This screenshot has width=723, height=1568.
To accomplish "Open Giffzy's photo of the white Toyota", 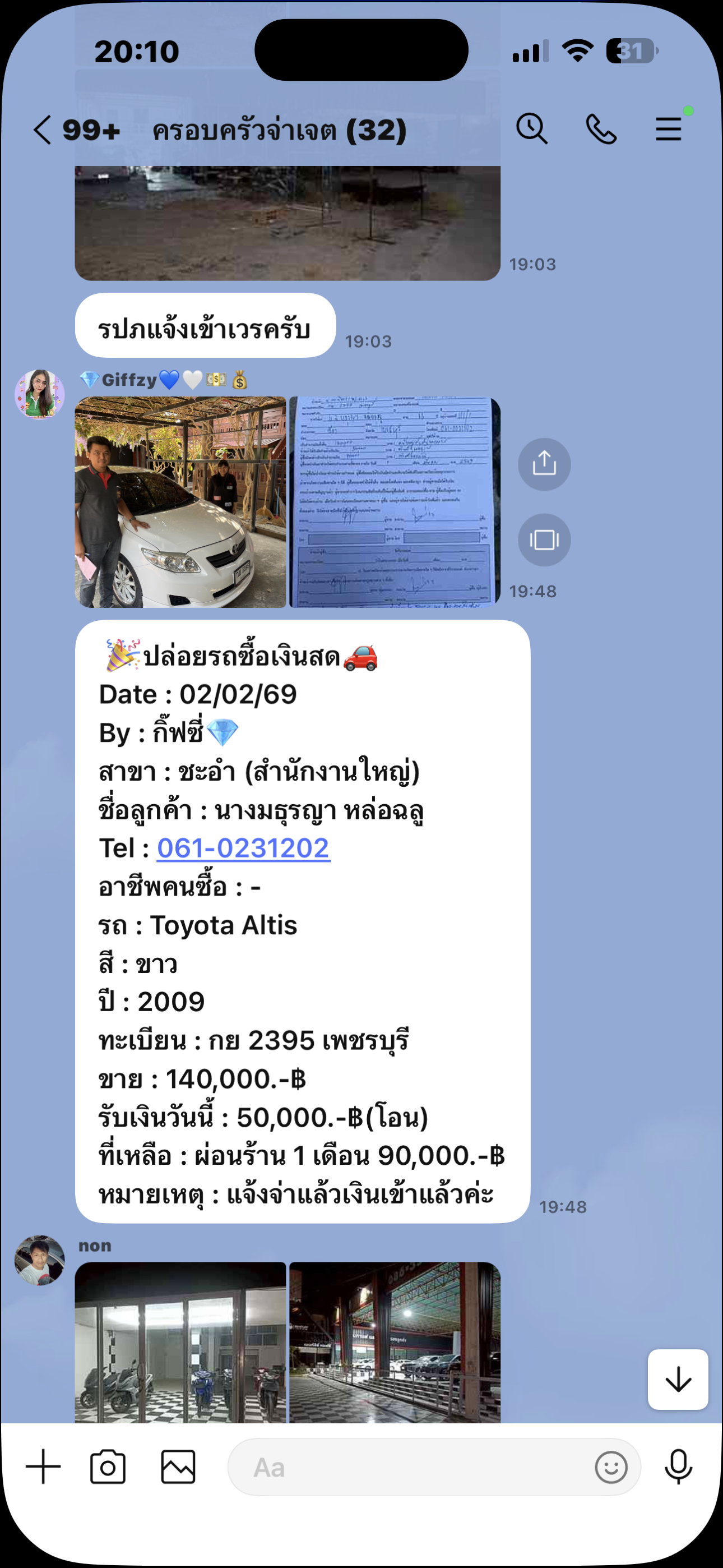I will pyautogui.click(x=180, y=502).
